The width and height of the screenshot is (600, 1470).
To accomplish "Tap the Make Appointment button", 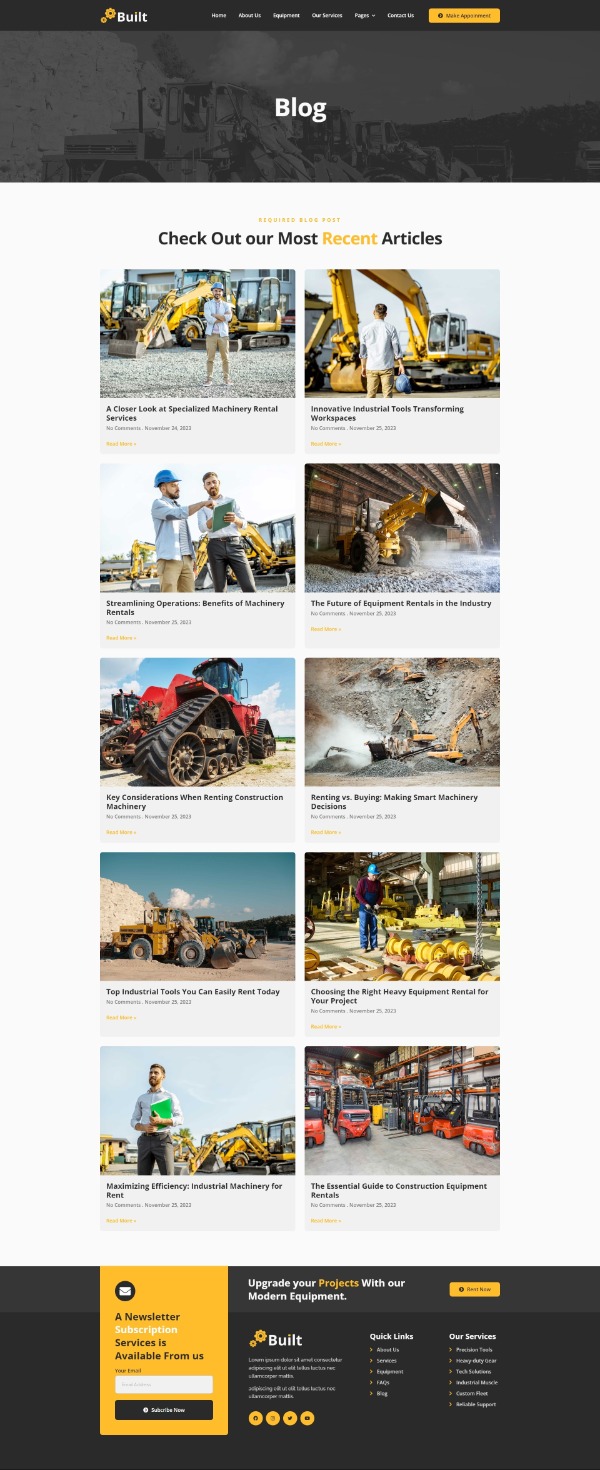I will pyautogui.click(x=464, y=16).
